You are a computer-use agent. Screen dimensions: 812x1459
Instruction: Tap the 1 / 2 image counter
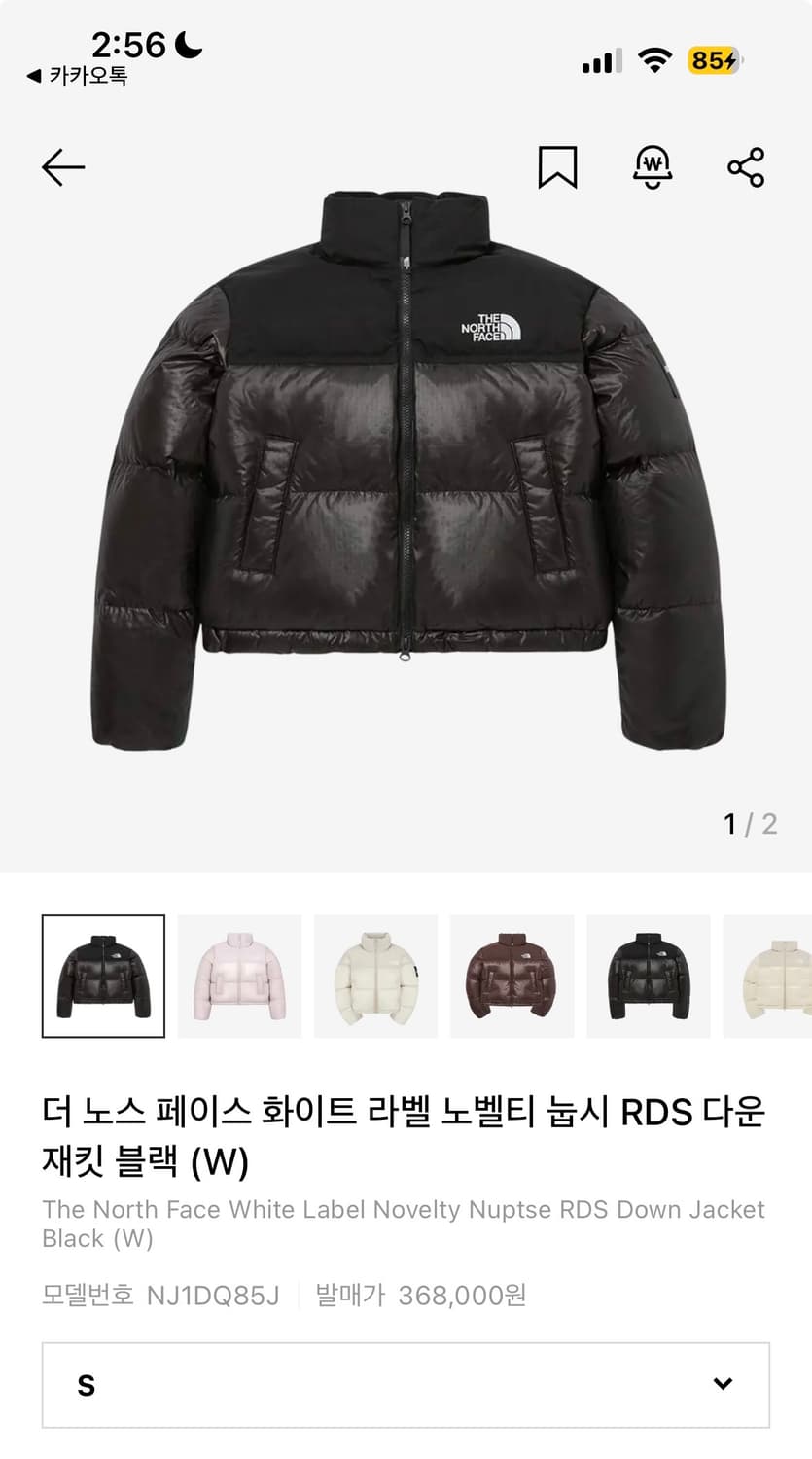(x=749, y=823)
